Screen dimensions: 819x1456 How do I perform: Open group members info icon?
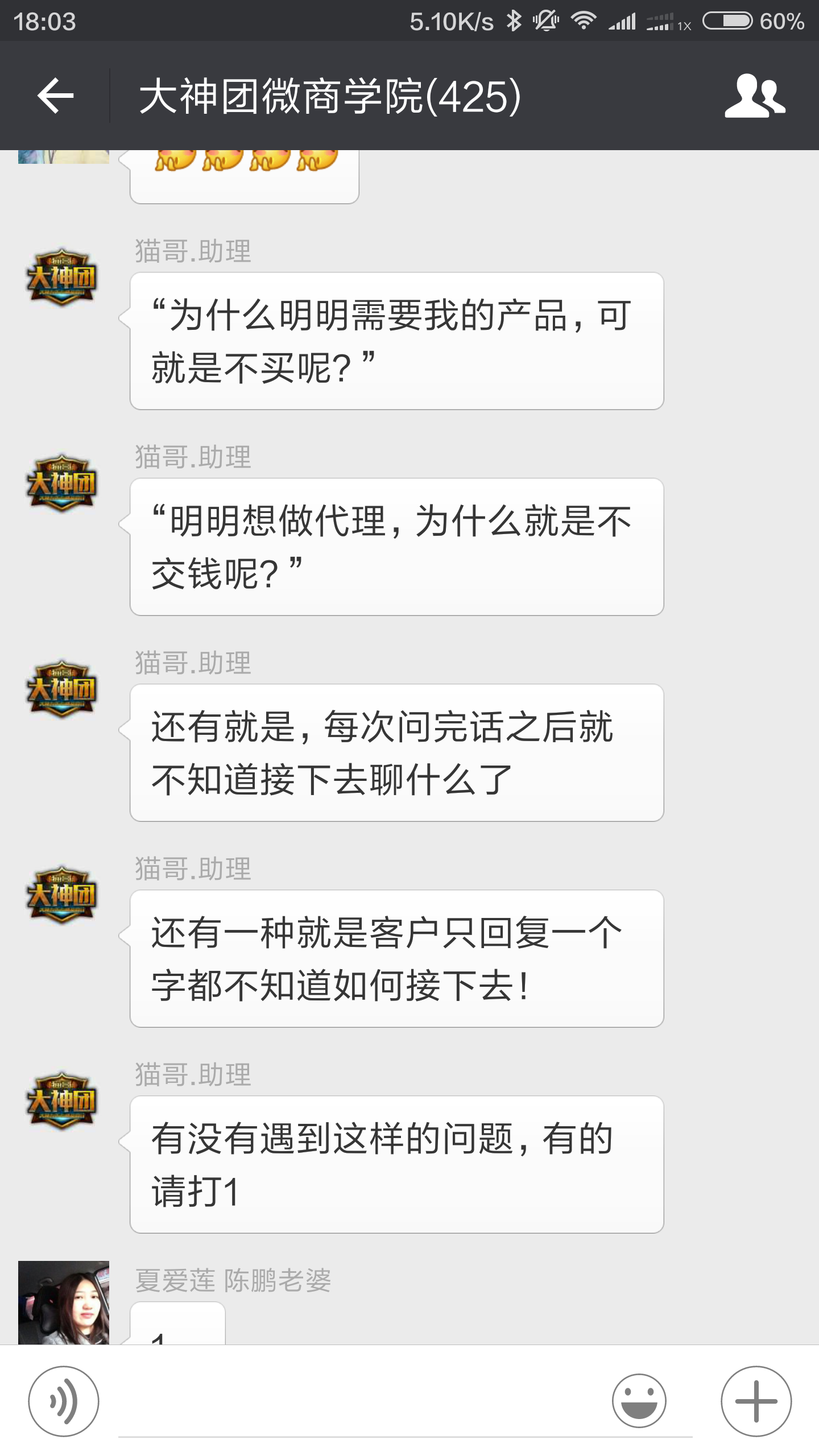(755, 96)
